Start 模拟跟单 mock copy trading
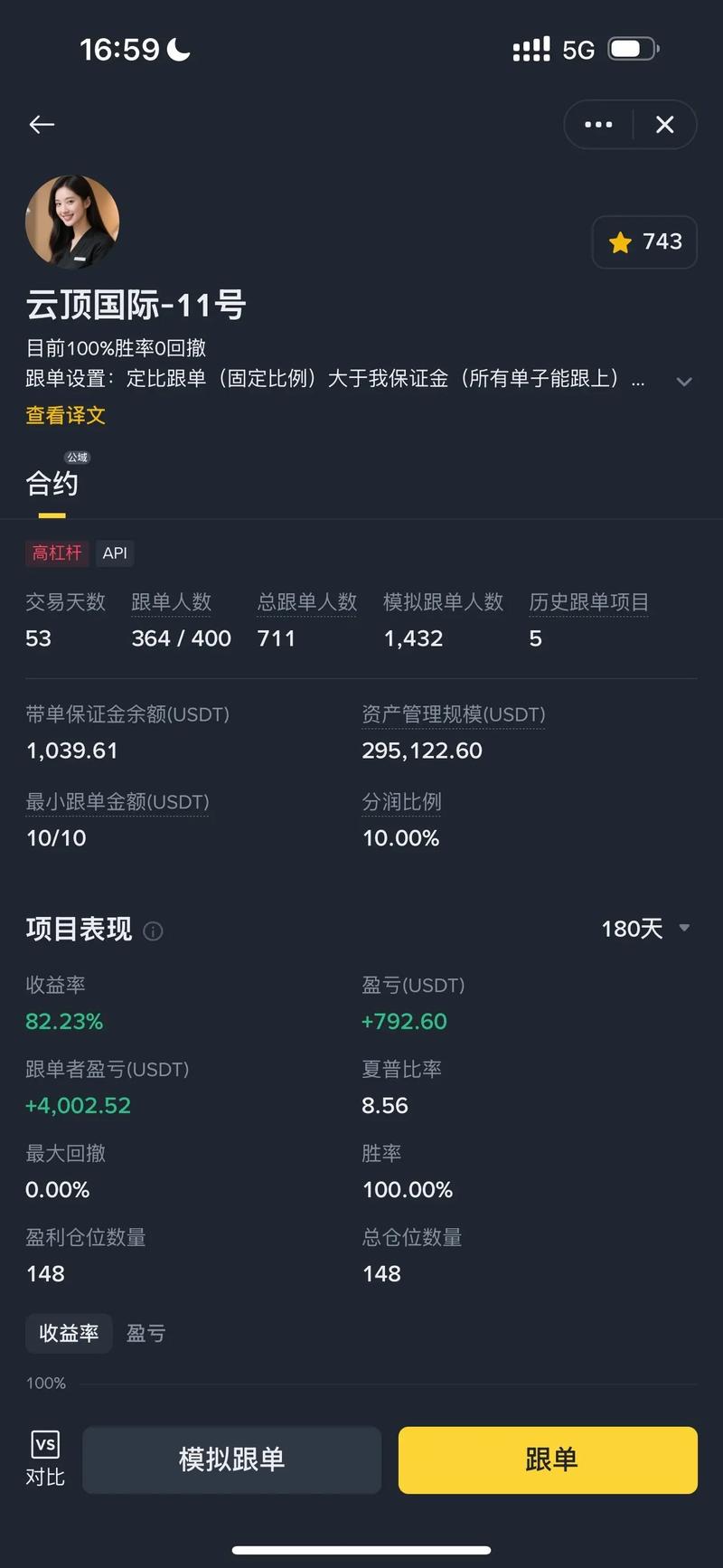723x1568 pixels. (231, 1459)
